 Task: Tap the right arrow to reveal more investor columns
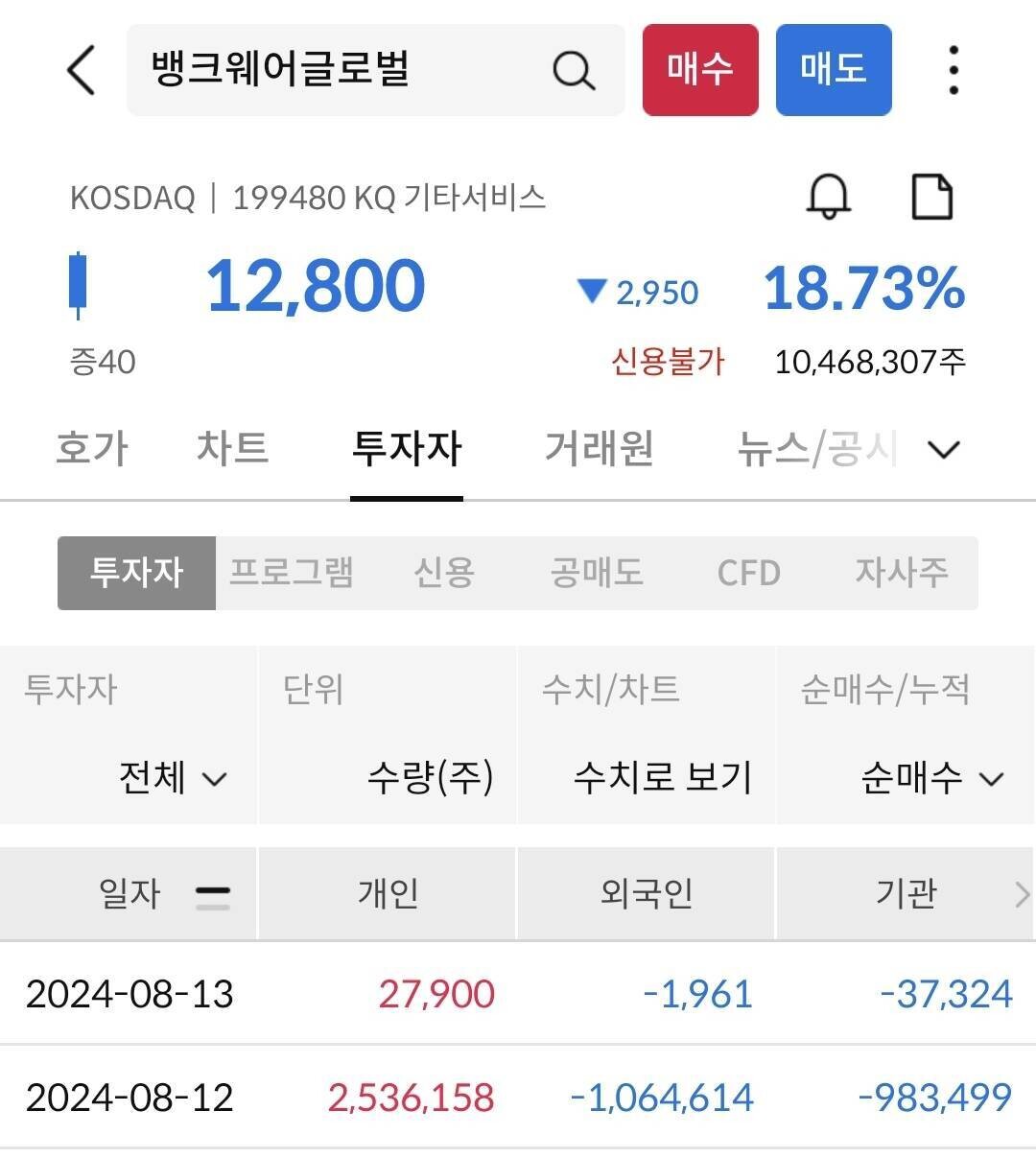tap(1022, 893)
